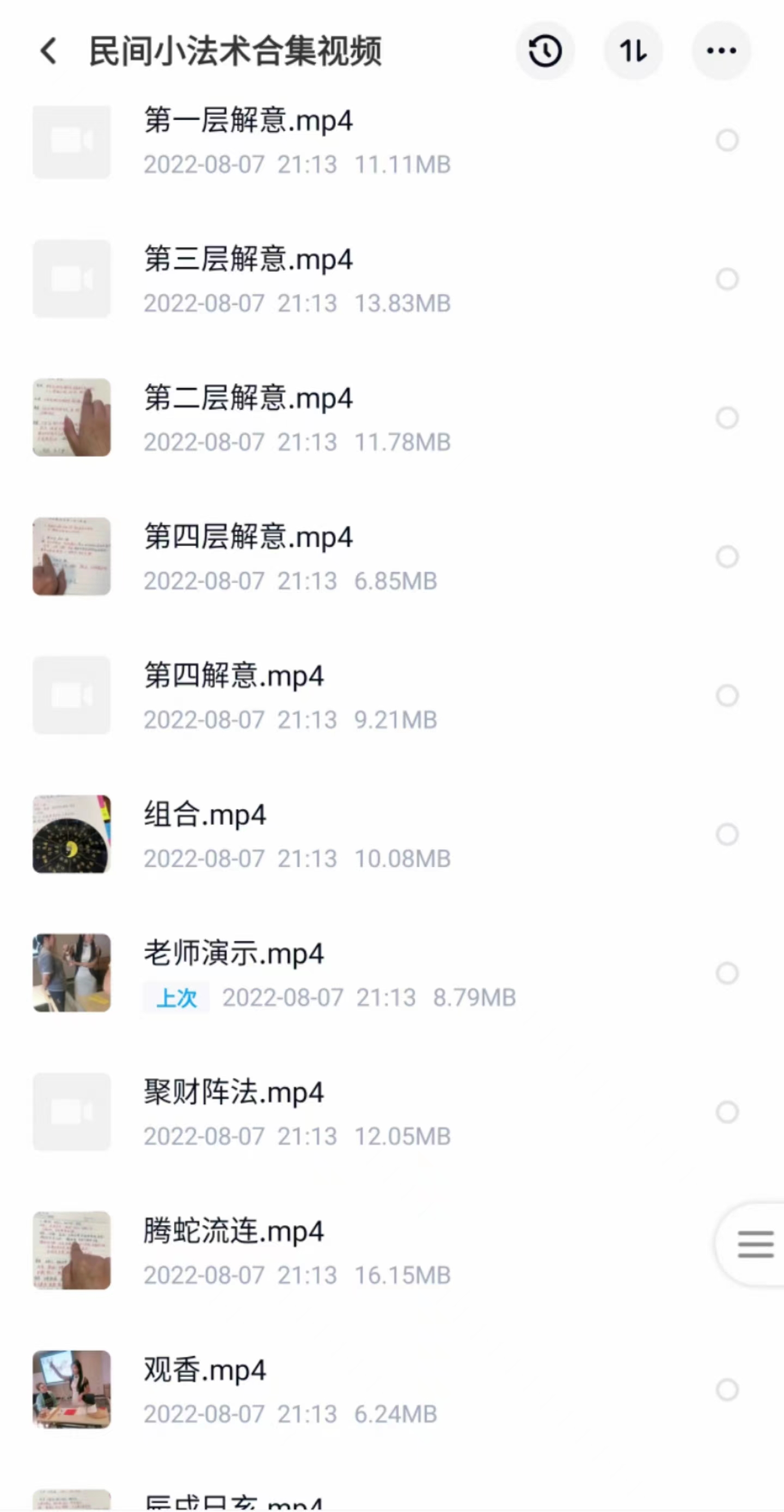
Task: Click the 上次 playback badge on 老师演示.mp4
Action: click(175, 997)
